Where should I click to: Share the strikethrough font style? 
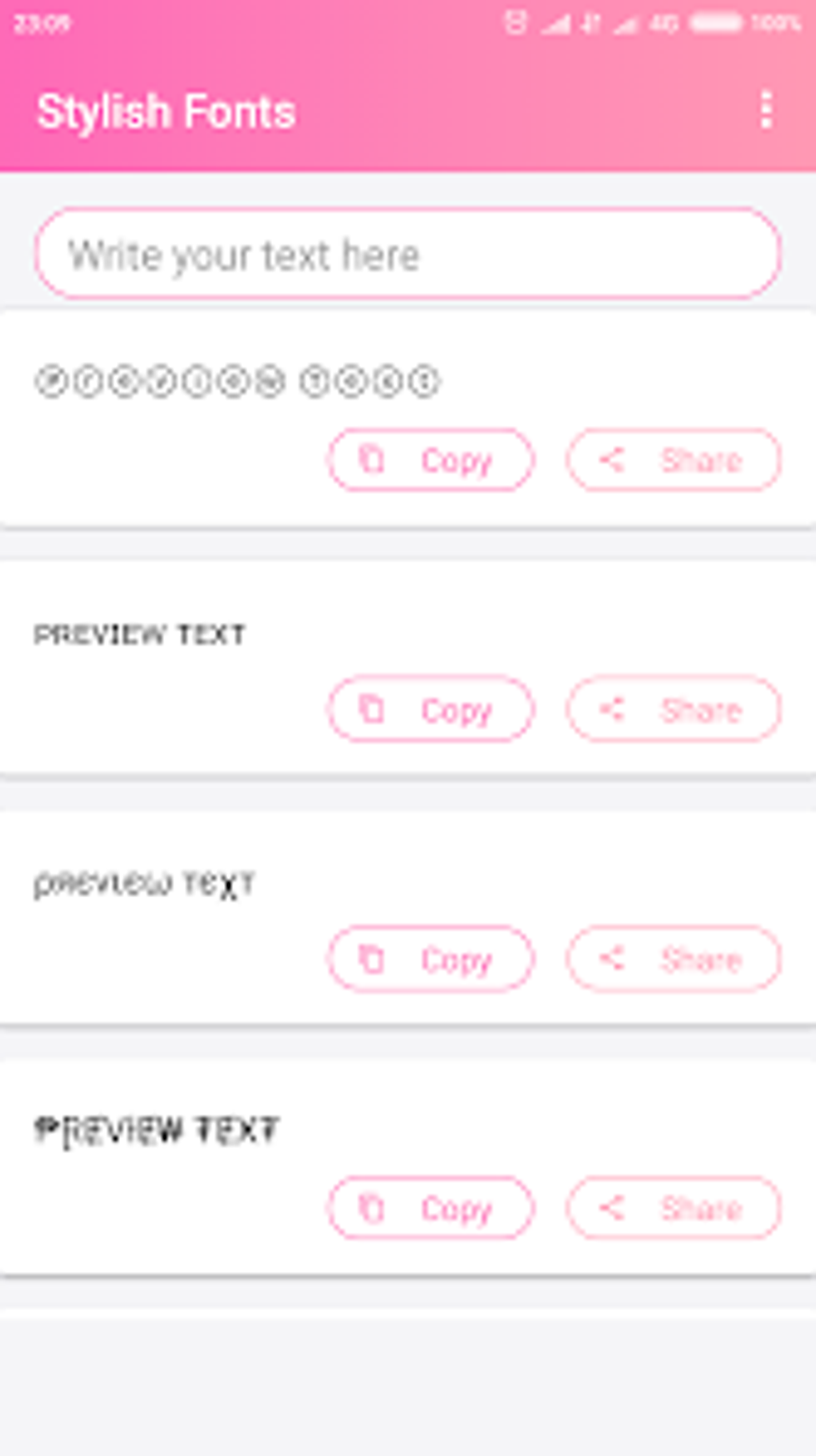[x=672, y=1209]
